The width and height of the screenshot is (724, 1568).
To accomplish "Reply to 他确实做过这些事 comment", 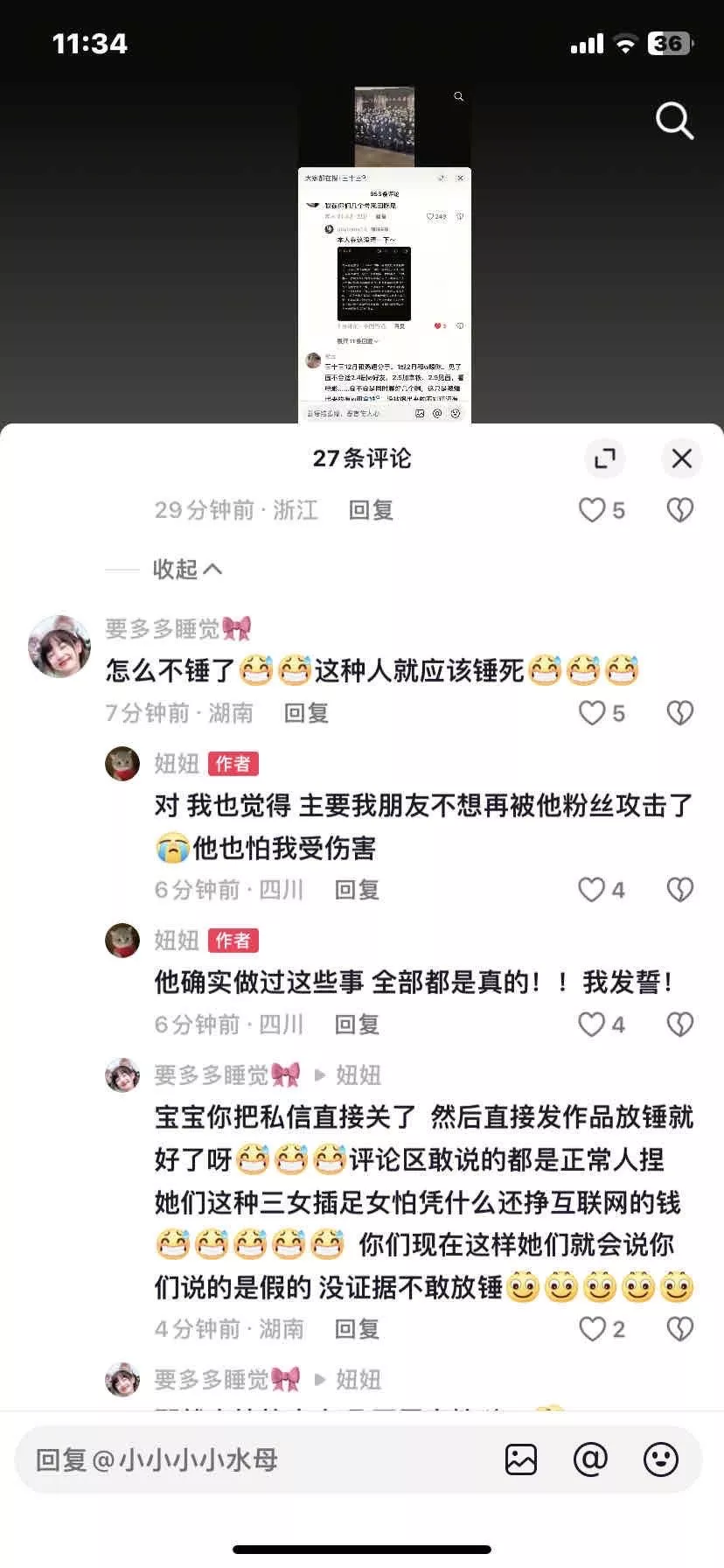I will pyautogui.click(x=357, y=1025).
